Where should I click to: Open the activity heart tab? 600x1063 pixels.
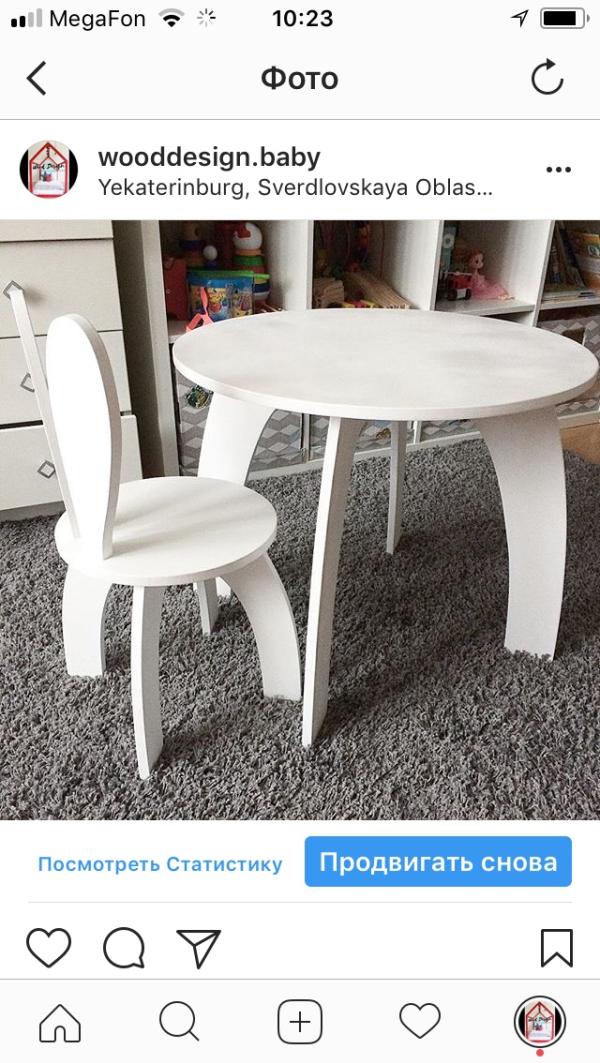click(x=420, y=1021)
